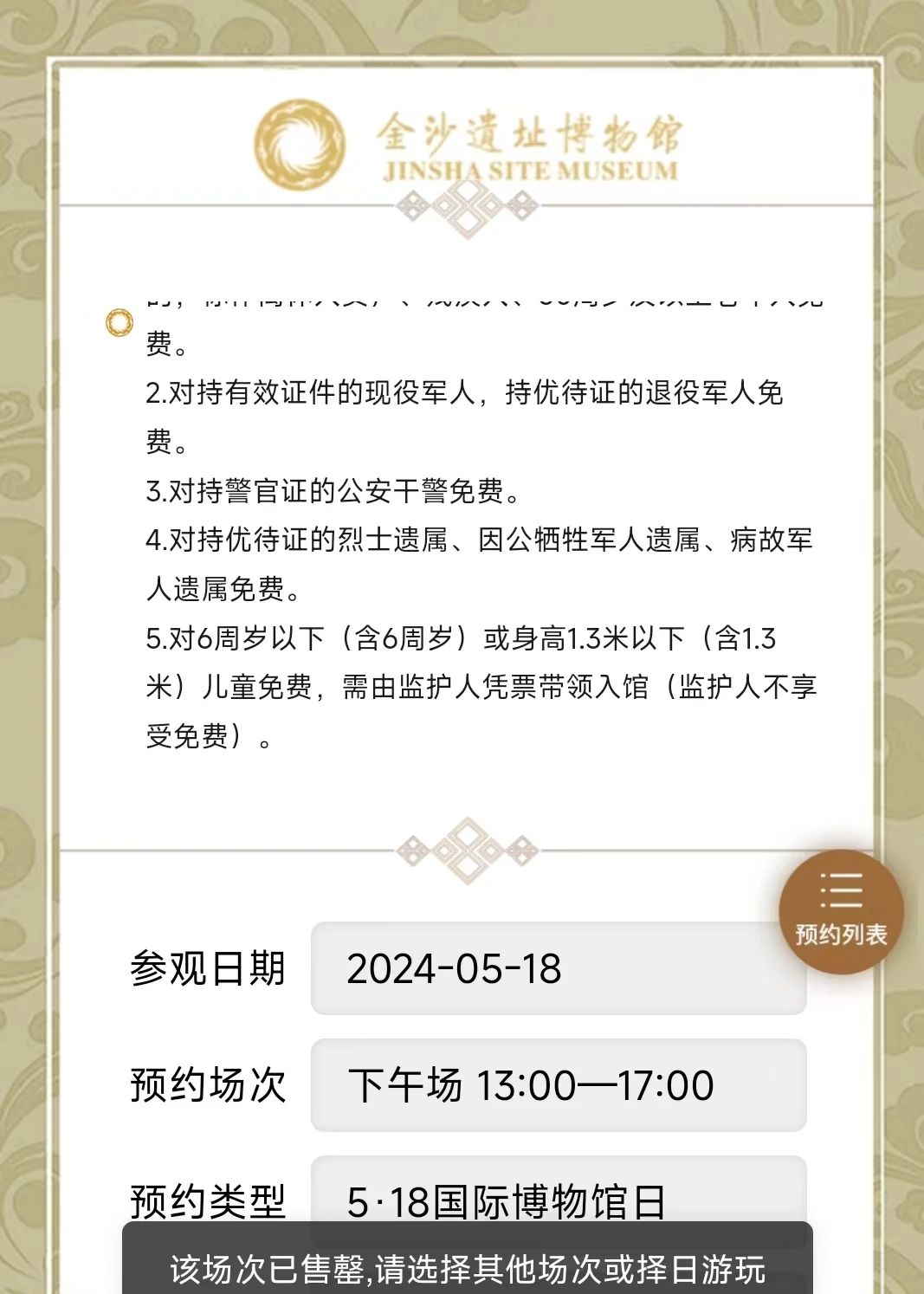Change the 参观日期 date field
Viewport: 924px width, 1294px height.
[x=558, y=968]
